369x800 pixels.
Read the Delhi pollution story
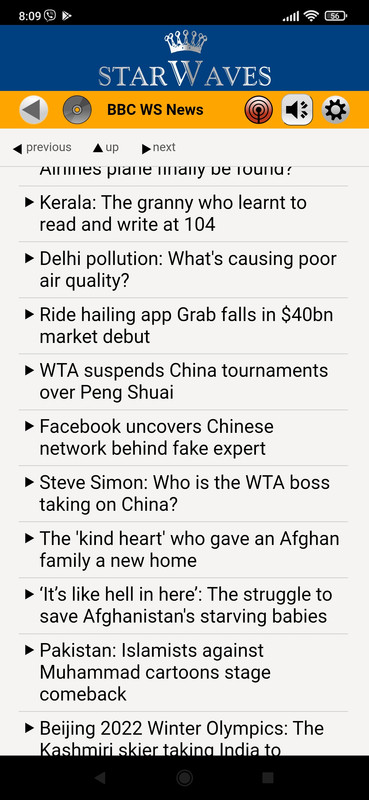[x=184, y=270]
